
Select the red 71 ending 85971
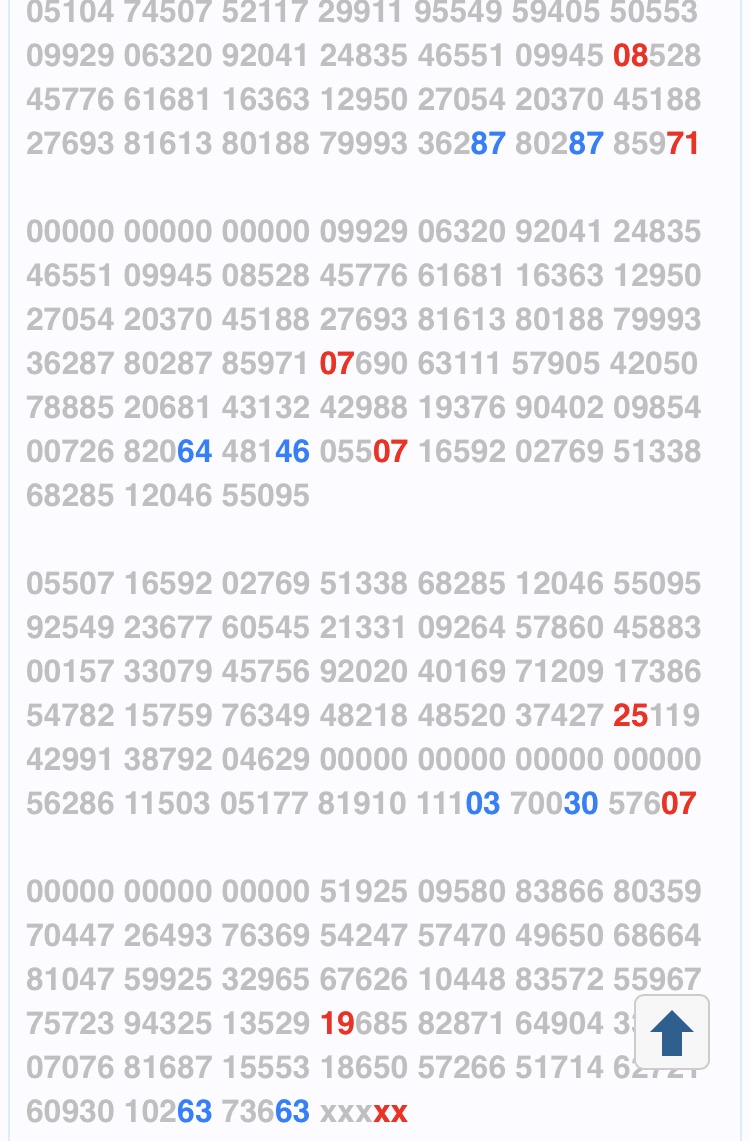coord(681,144)
